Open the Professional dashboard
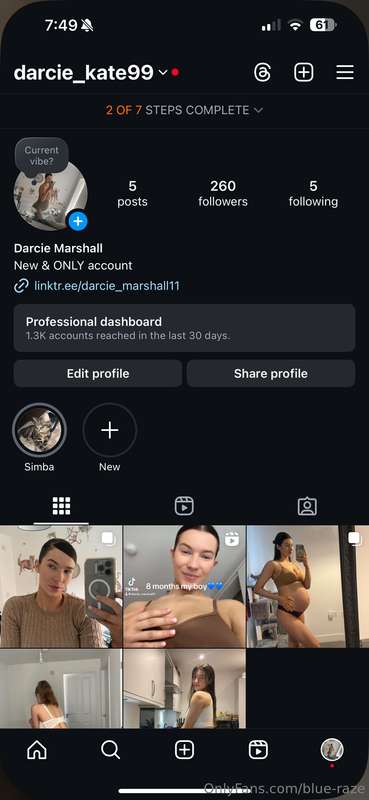 (x=184, y=328)
